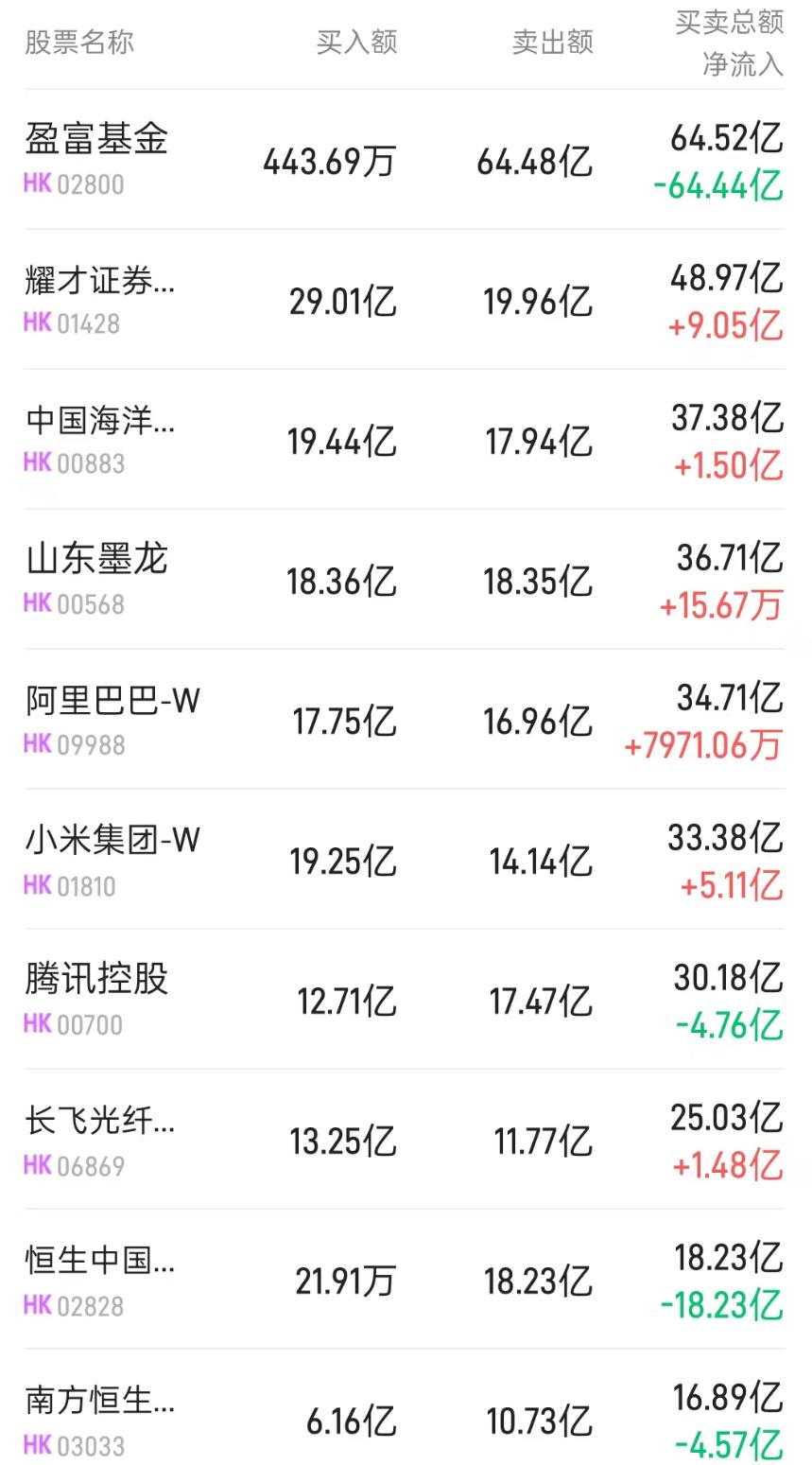Click the 股票名称 column header
Image resolution: width=812 pixels, height=1465 pixels.
(x=78, y=42)
